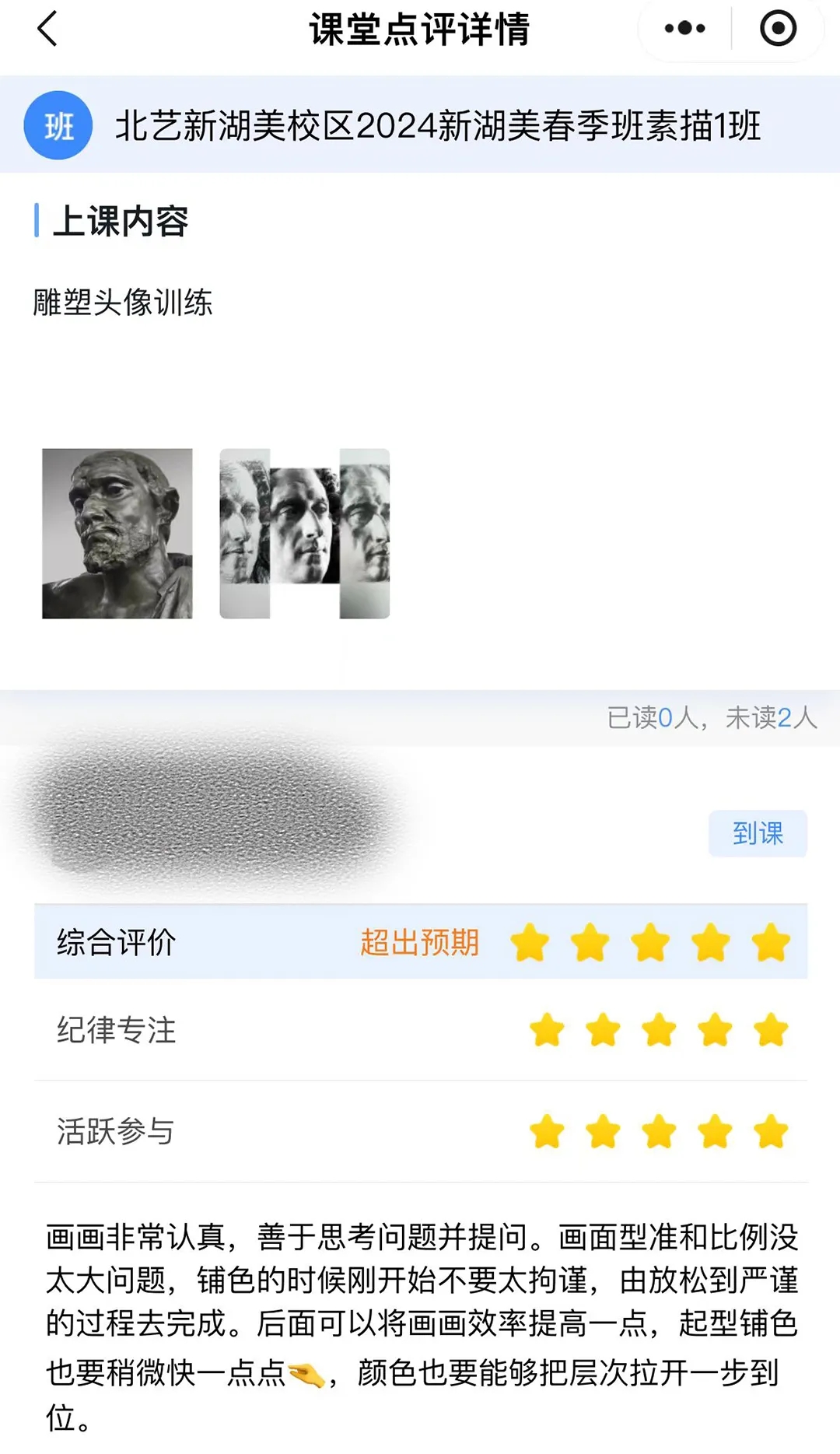The height and width of the screenshot is (1454, 840).
Task: Open the mini program more options menu
Action: [684, 30]
